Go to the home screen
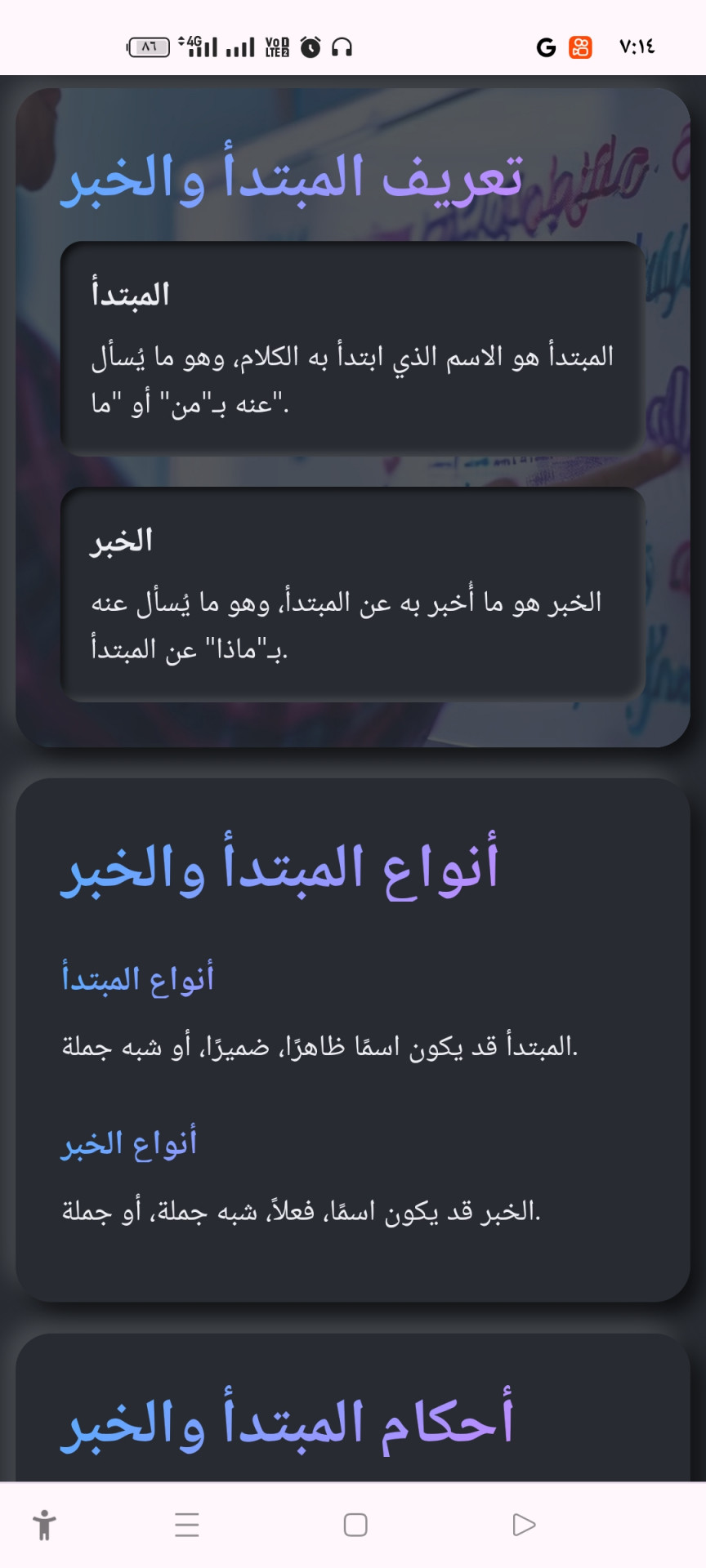Image resolution: width=706 pixels, height=1568 pixels. click(355, 1525)
